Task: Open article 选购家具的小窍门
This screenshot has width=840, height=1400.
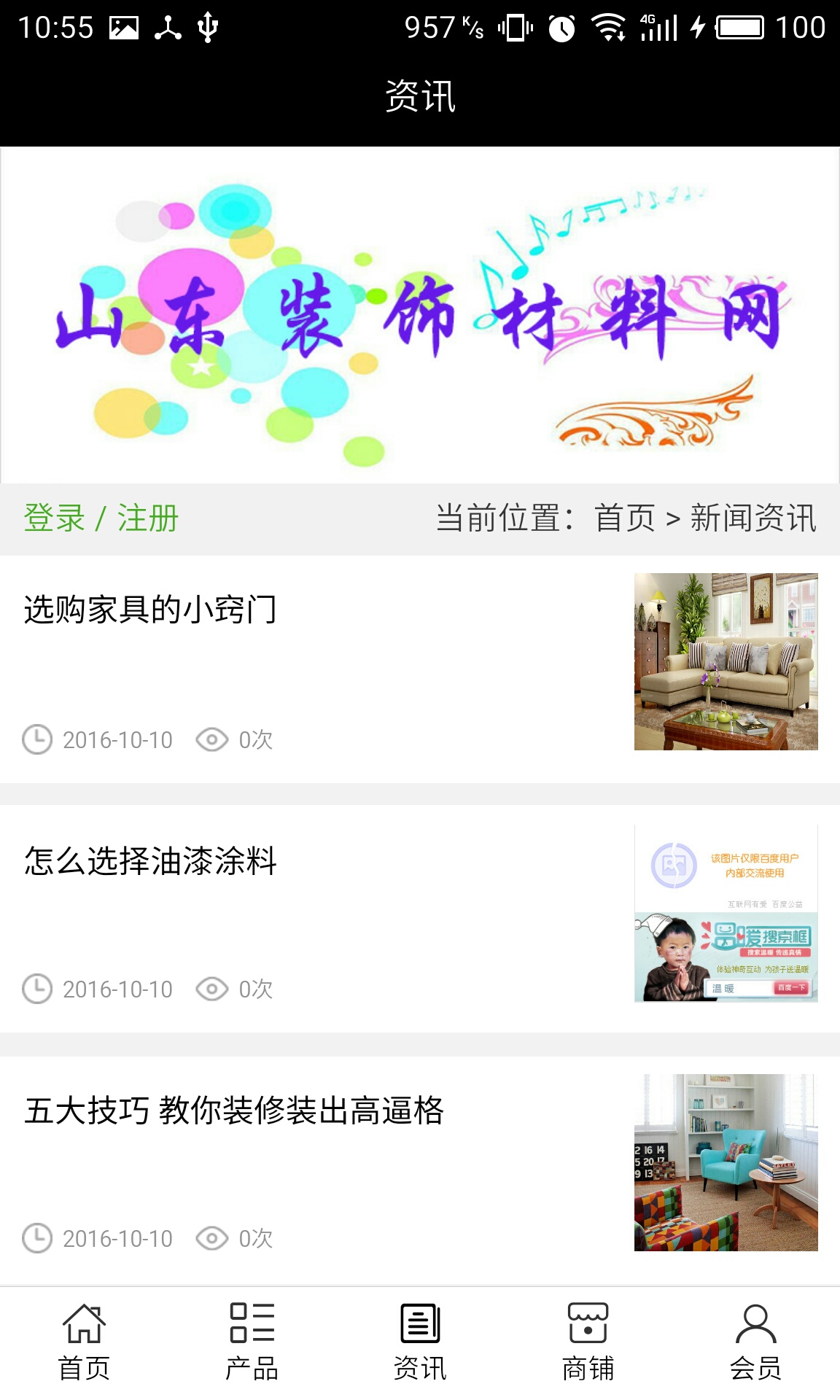Action: [x=150, y=610]
